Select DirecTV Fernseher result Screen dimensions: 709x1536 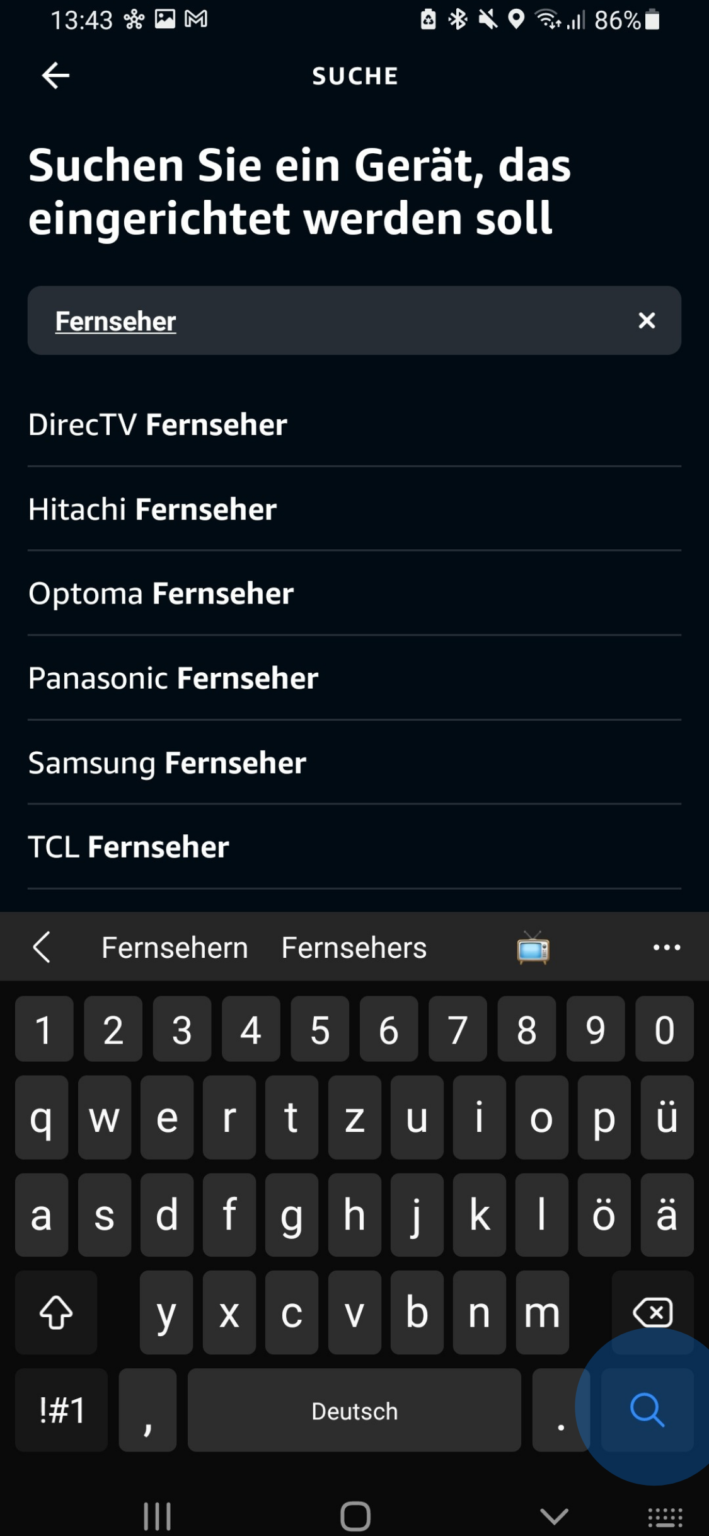[x=158, y=425]
